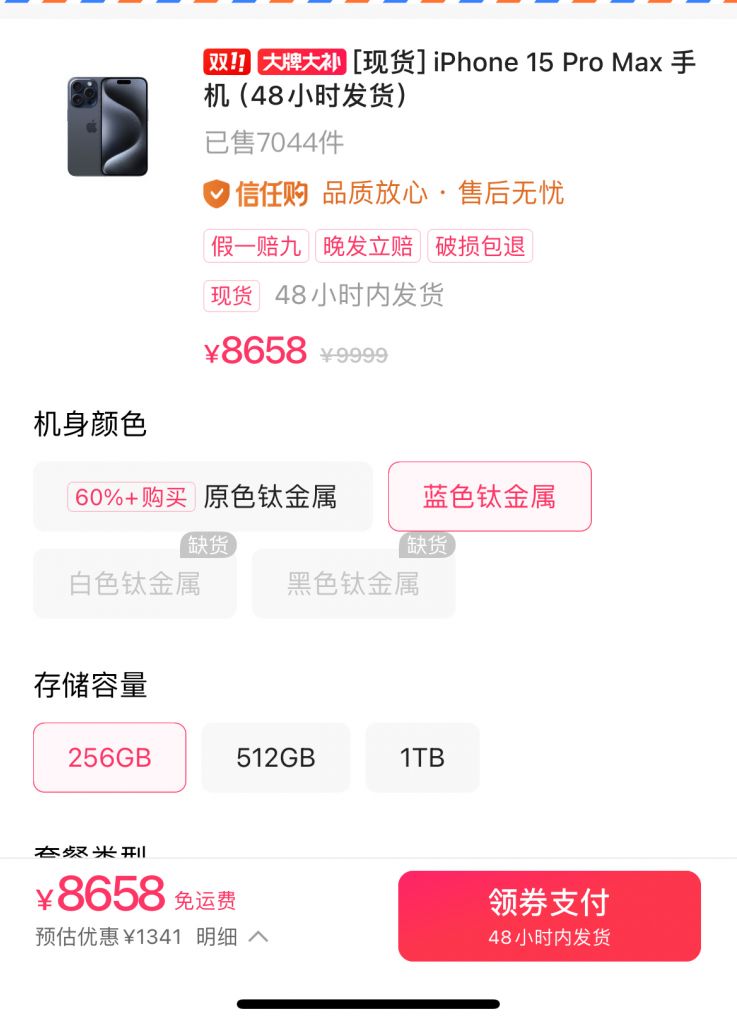Click the 免运费 free-shipping label
The height and width of the screenshot is (1024, 737).
(x=205, y=899)
